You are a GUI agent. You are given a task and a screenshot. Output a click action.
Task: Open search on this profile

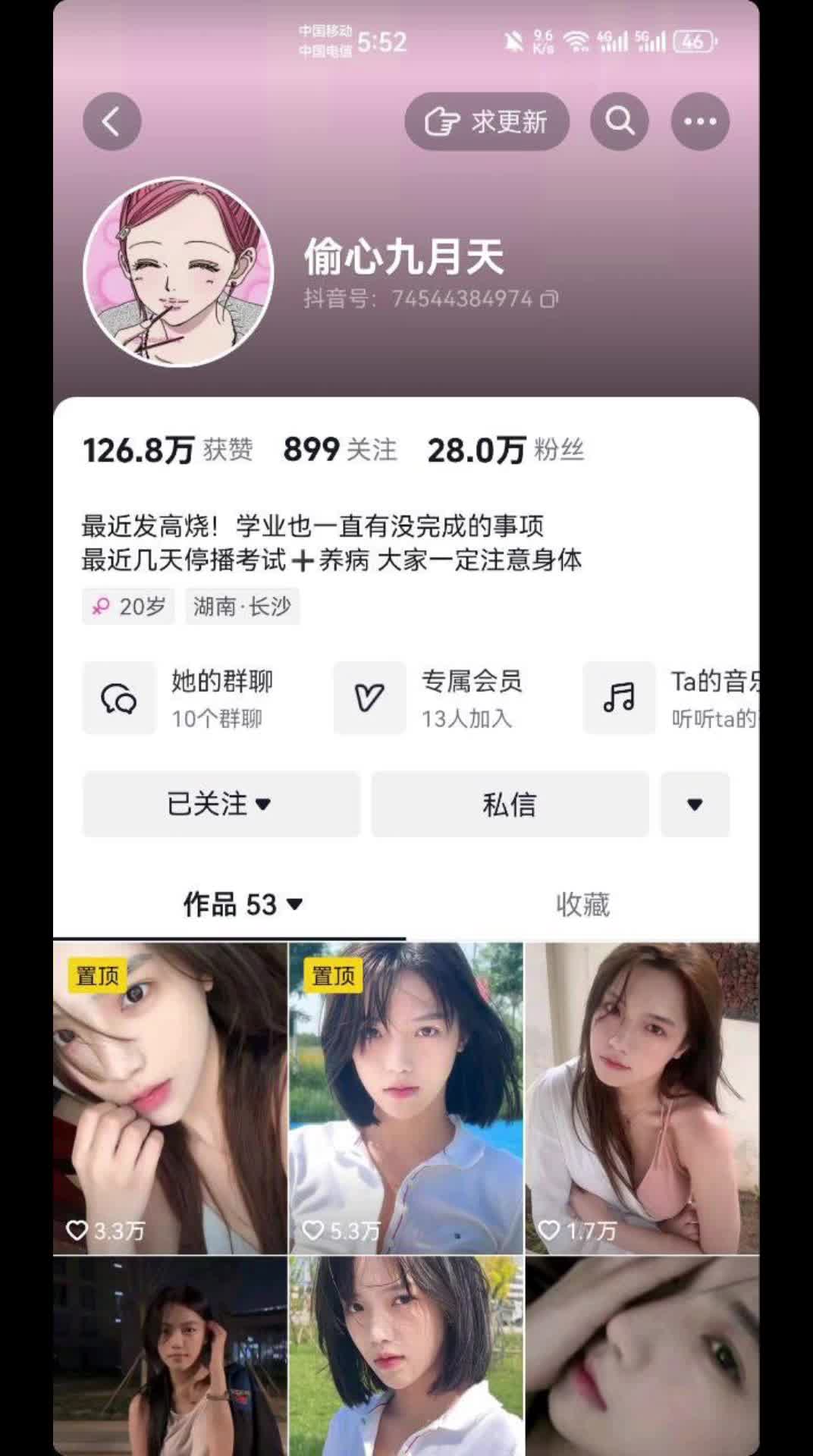click(x=619, y=121)
